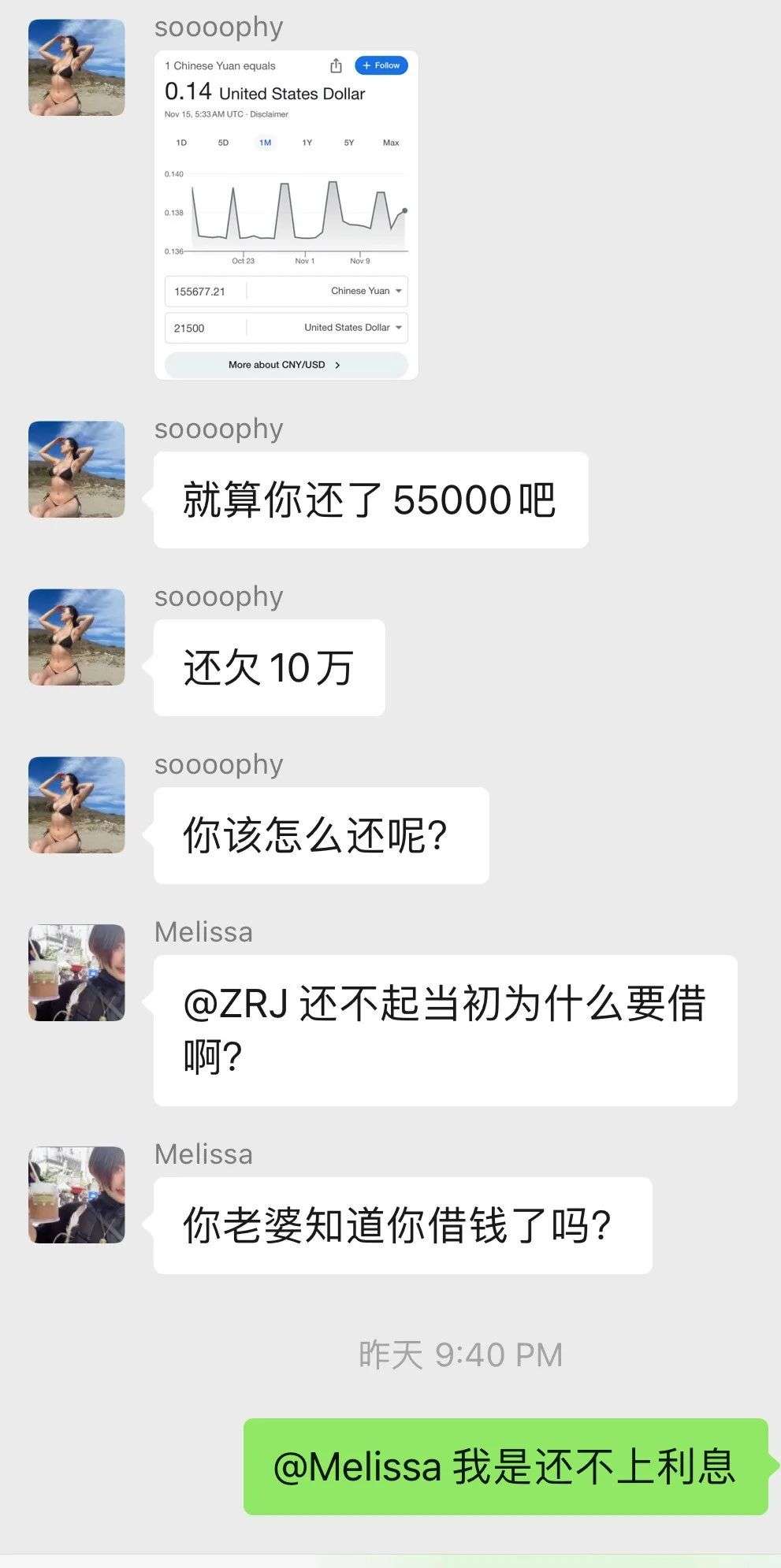Open sooophy's avatar beside 你该怎么还呢?
The image size is (781, 1568).
coord(76,804)
